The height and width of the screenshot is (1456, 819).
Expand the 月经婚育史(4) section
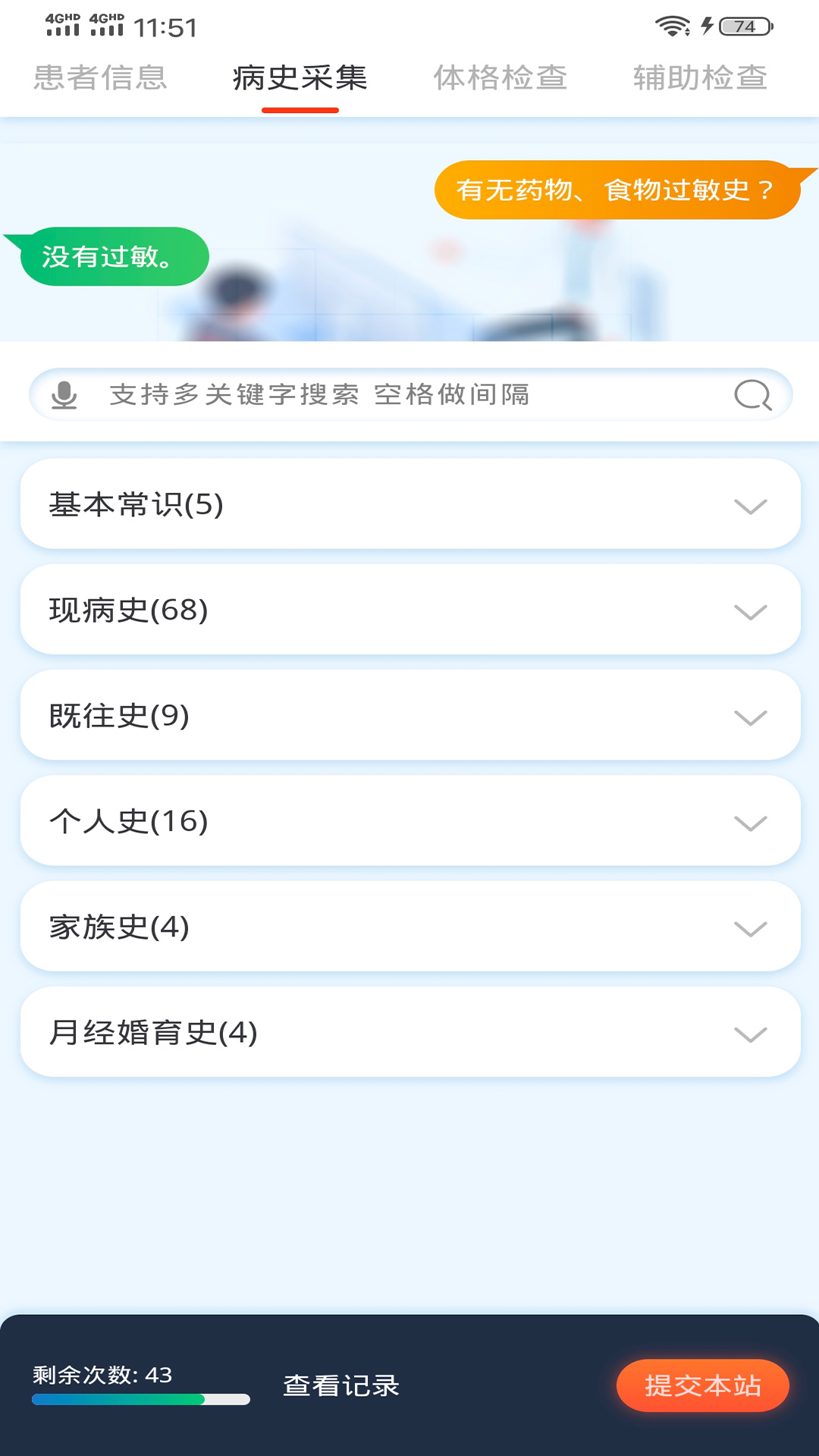410,1033
